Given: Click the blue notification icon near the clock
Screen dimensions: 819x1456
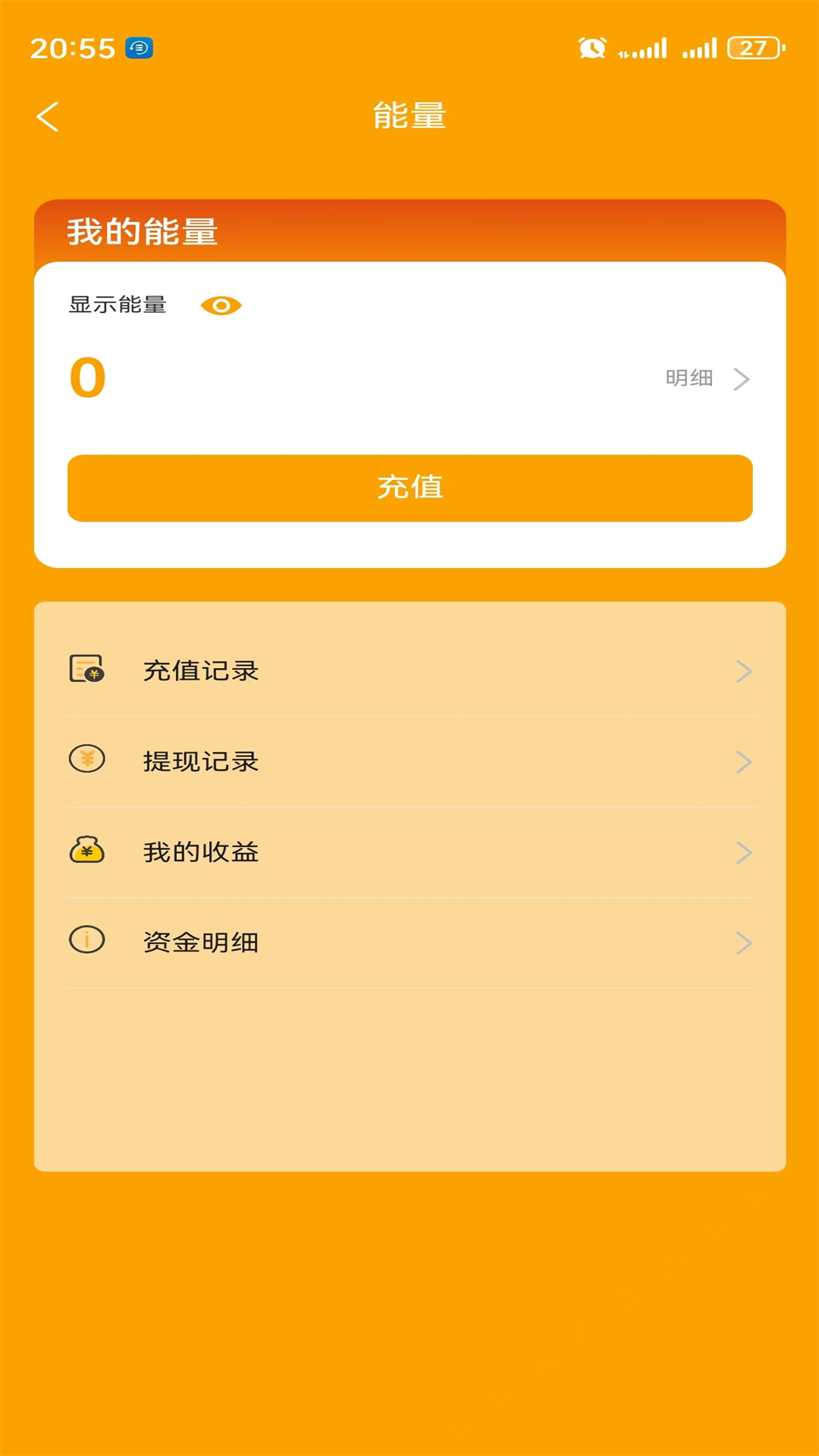Looking at the screenshot, I should pos(138,48).
